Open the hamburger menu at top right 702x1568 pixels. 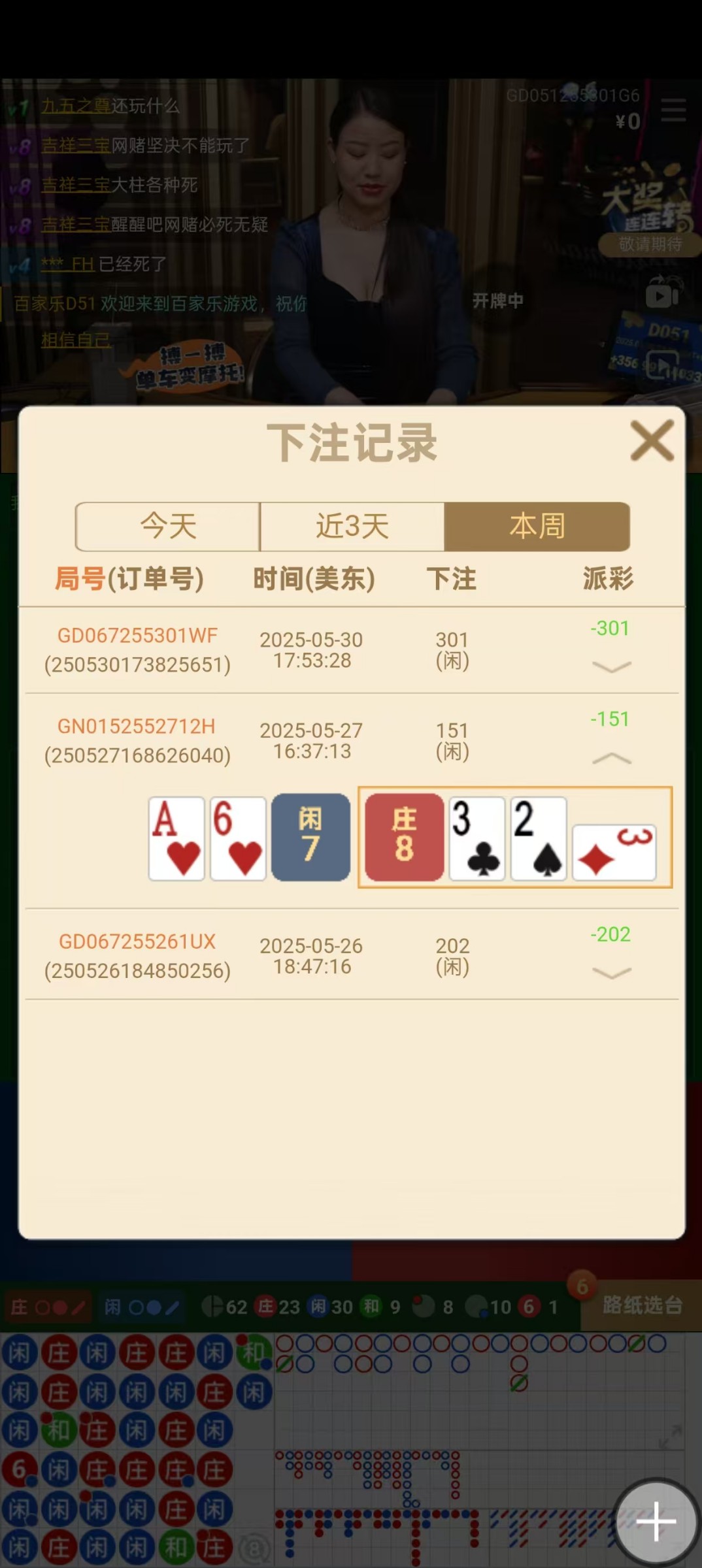673,110
